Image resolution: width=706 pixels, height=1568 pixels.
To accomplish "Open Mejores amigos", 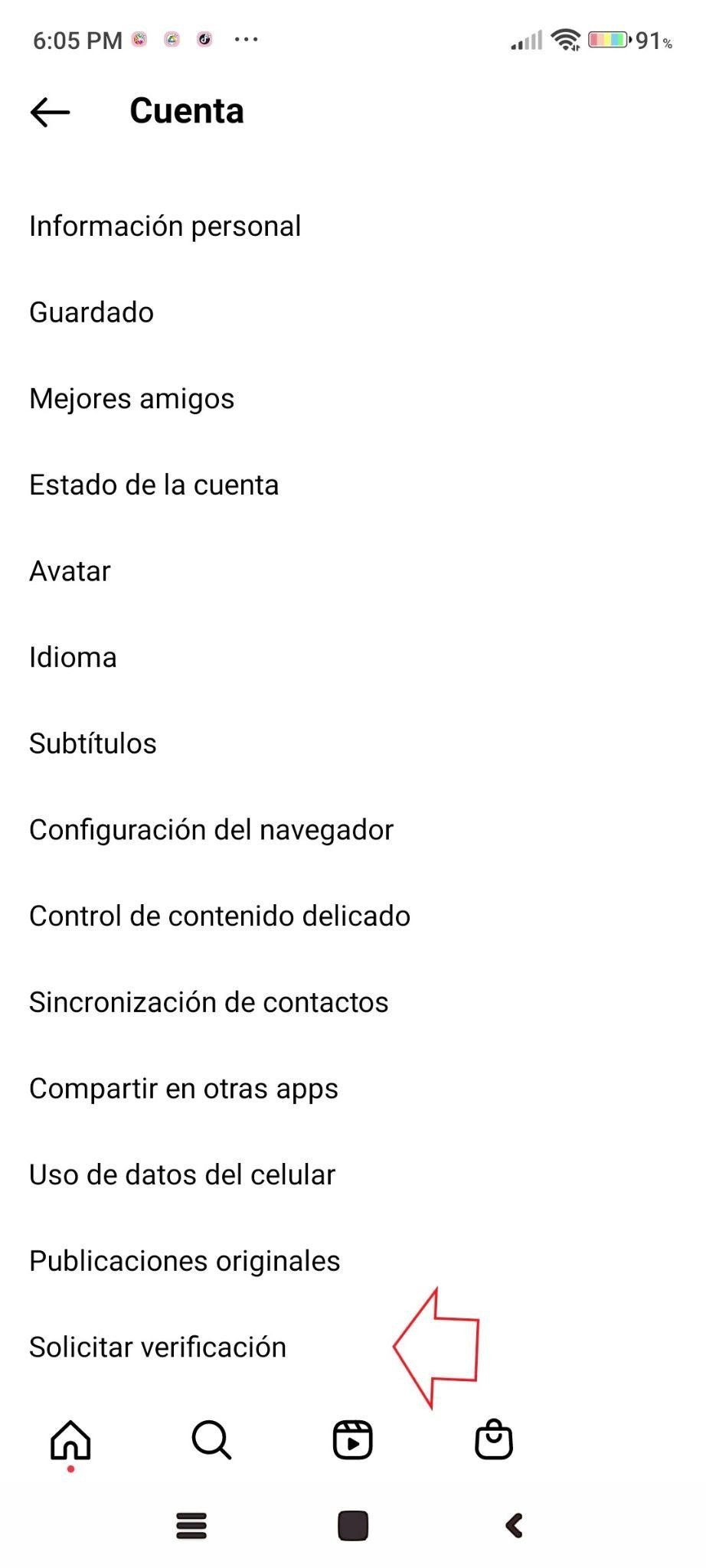I will (132, 399).
